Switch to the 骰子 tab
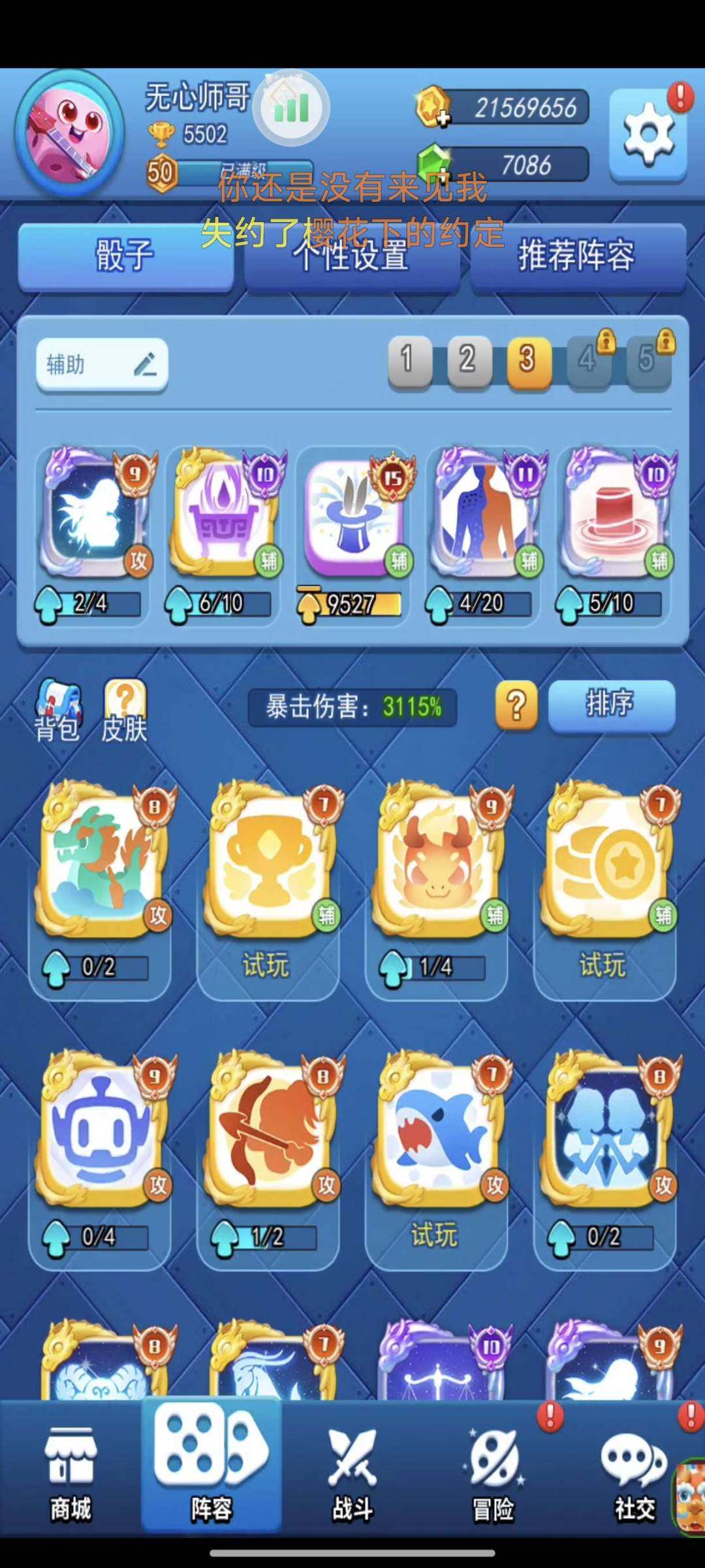Viewport: 705px width, 1568px height. [126, 257]
